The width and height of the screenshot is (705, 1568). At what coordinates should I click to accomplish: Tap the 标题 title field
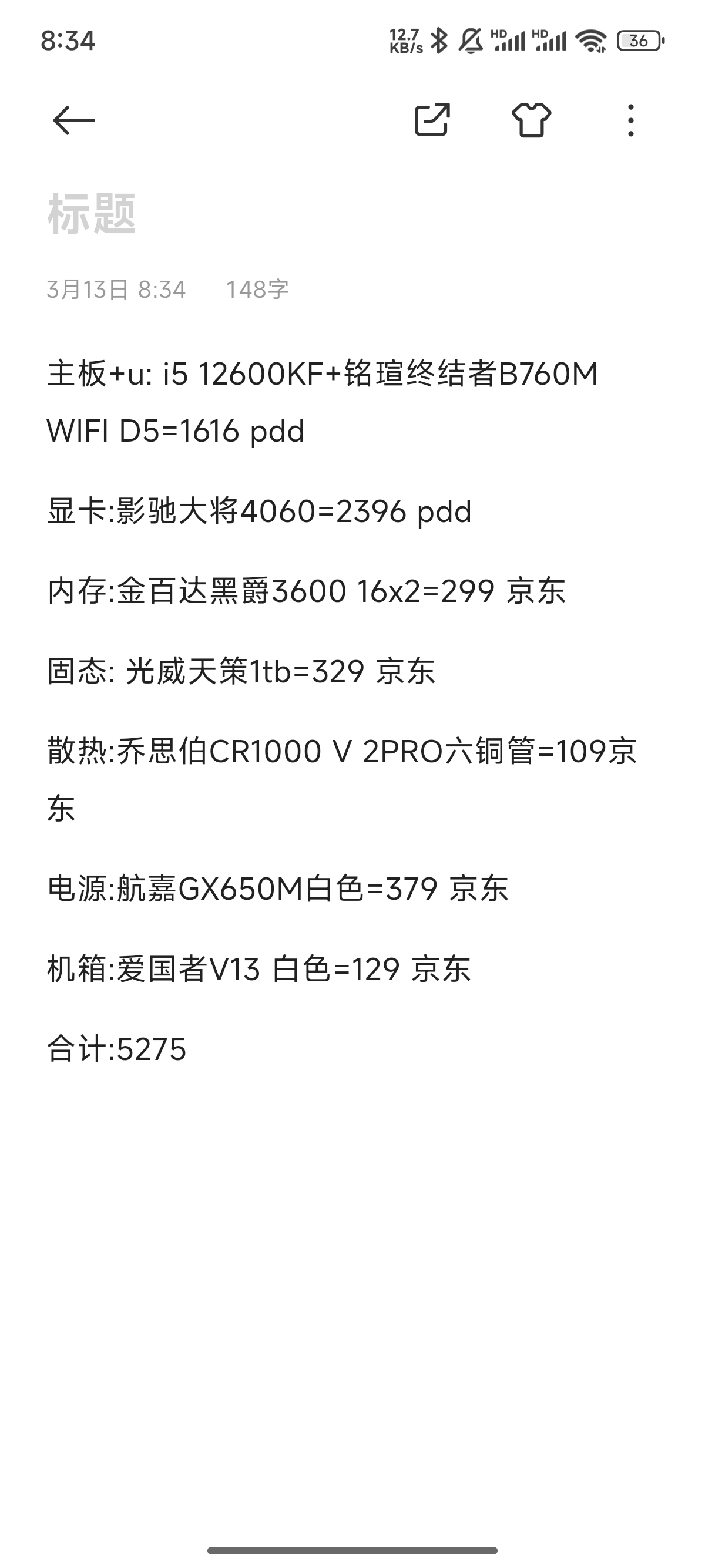(x=352, y=214)
